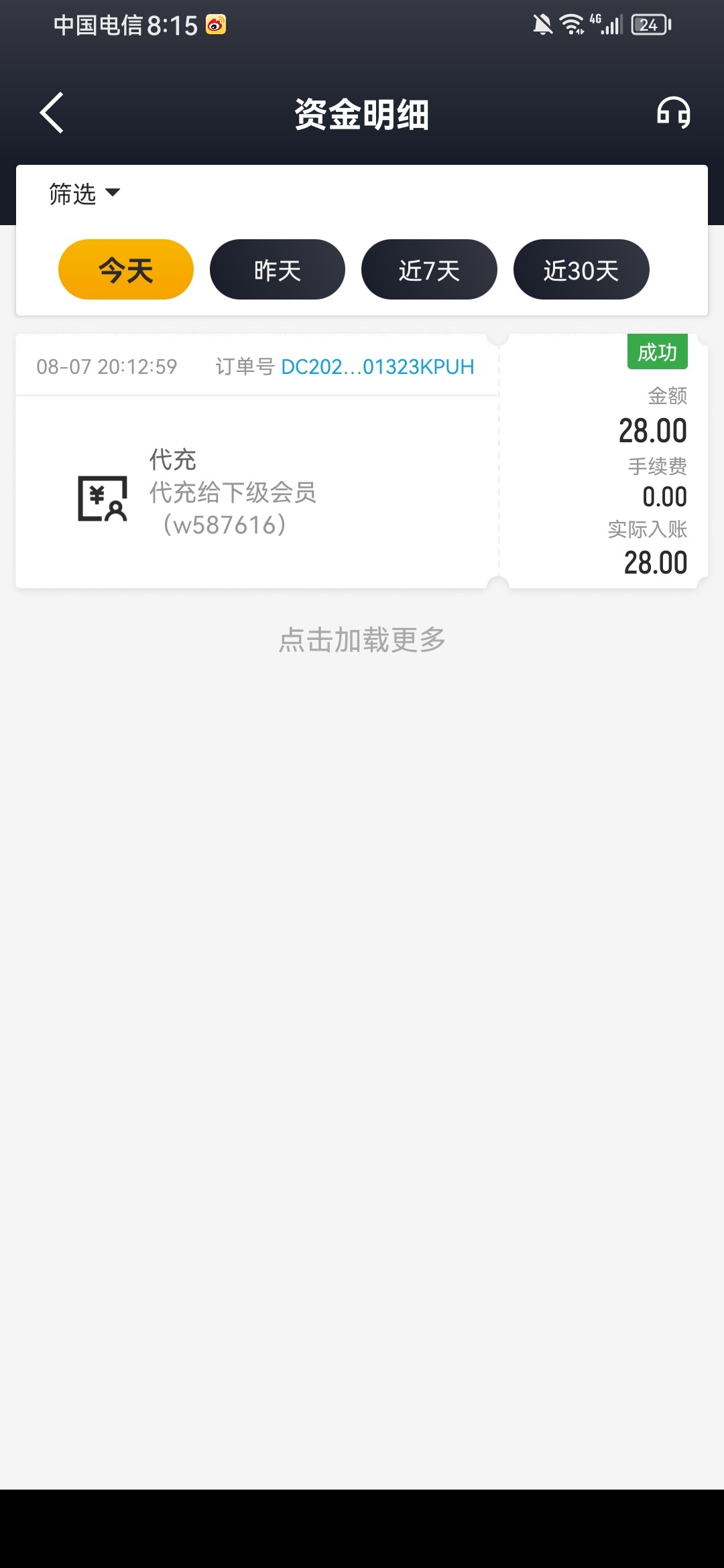Show records for 近7天
Image resolution: width=724 pixels, height=1568 pixels.
pyautogui.click(x=429, y=269)
